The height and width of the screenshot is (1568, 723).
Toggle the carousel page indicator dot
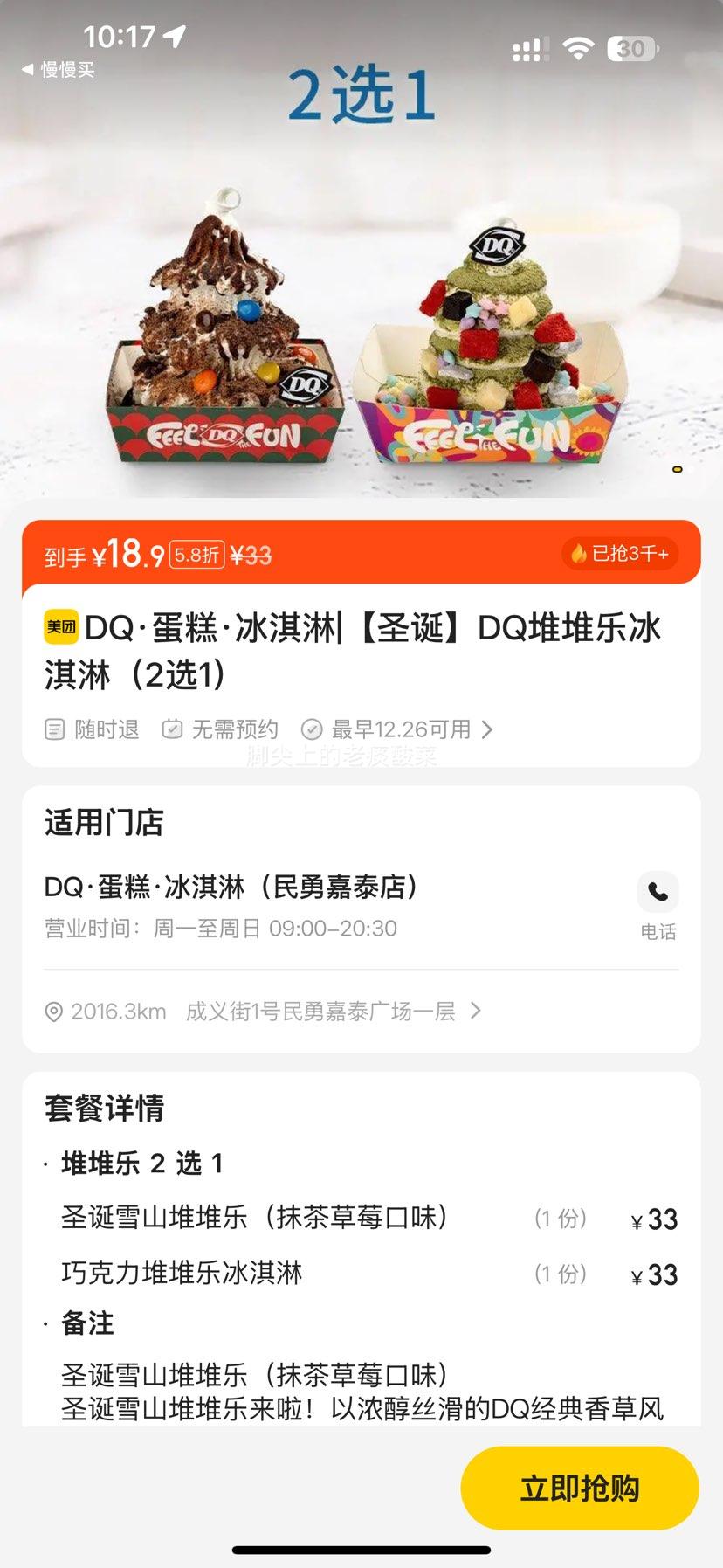pyautogui.click(x=678, y=470)
